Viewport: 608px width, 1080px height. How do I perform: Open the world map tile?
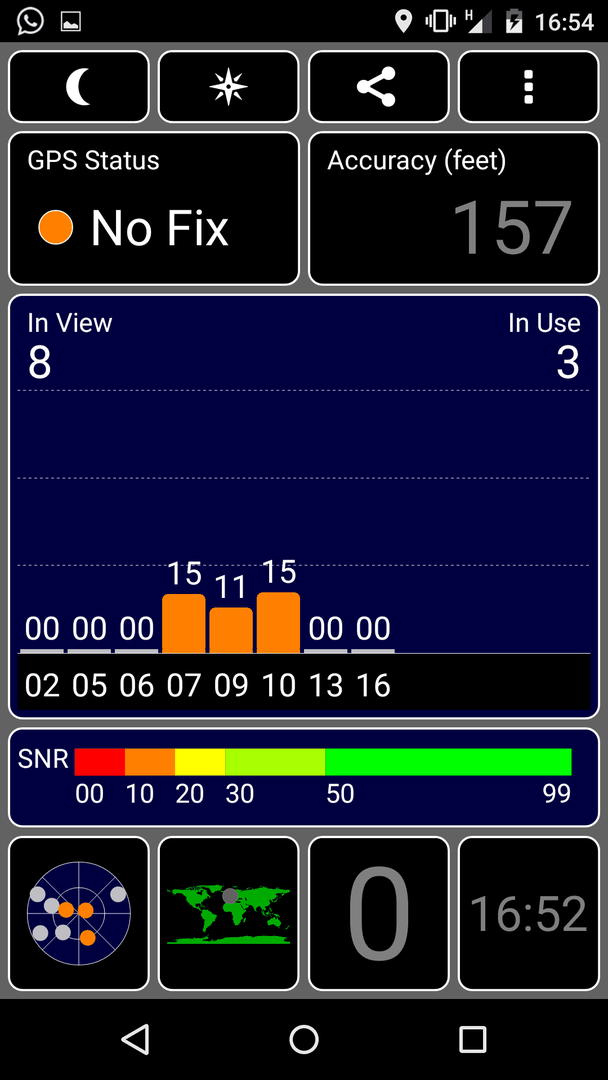point(229,913)
